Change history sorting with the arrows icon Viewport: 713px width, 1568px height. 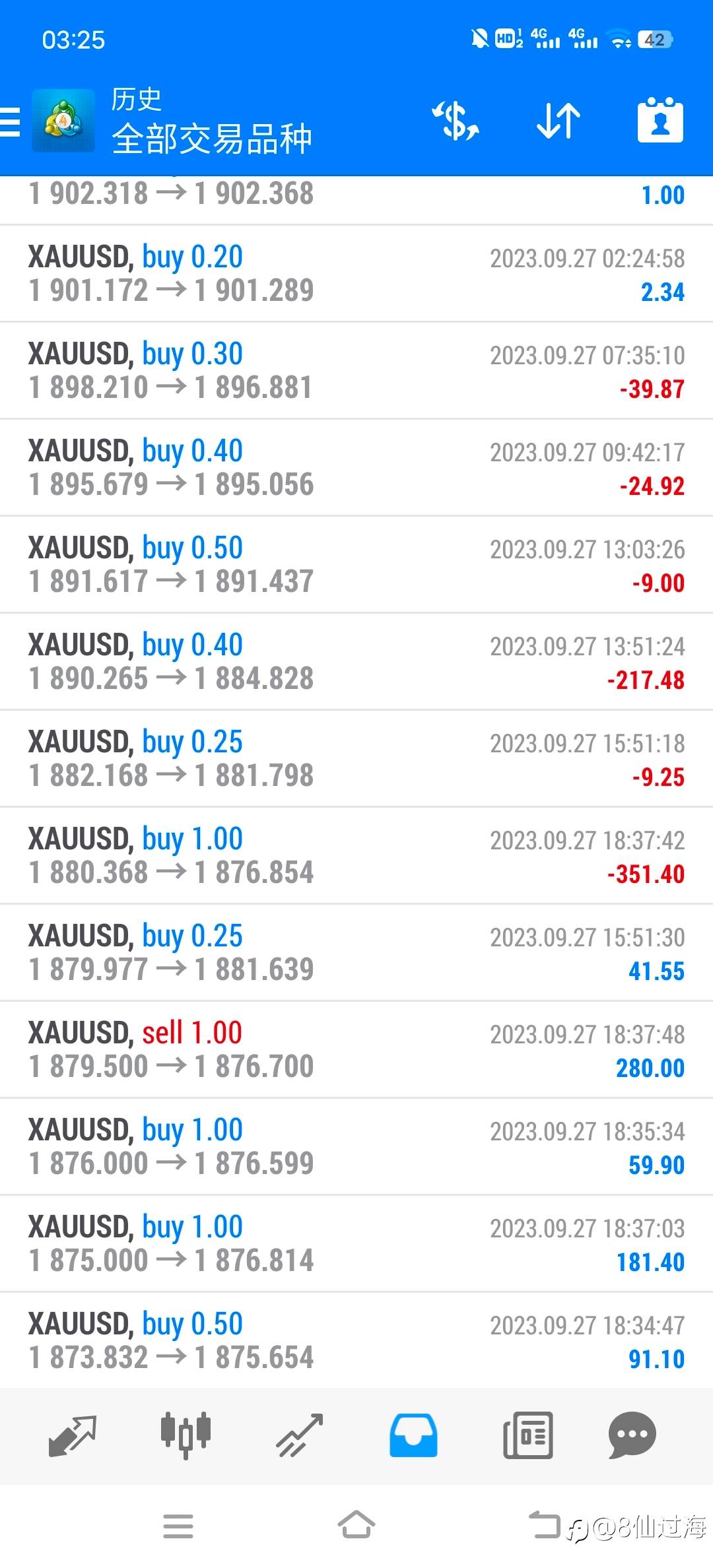click(559, 121)
